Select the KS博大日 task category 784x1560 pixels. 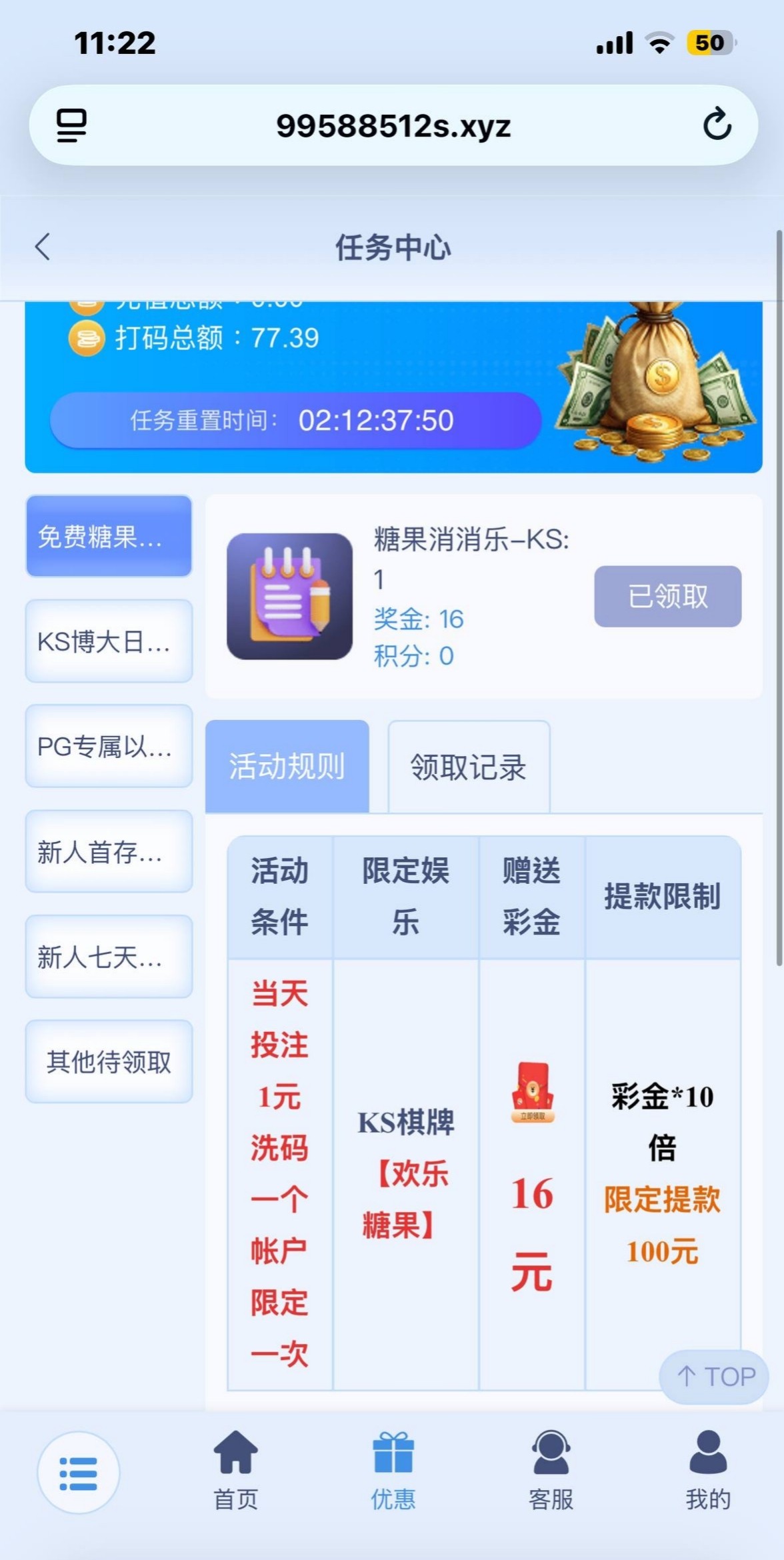(x=109, y=641)
